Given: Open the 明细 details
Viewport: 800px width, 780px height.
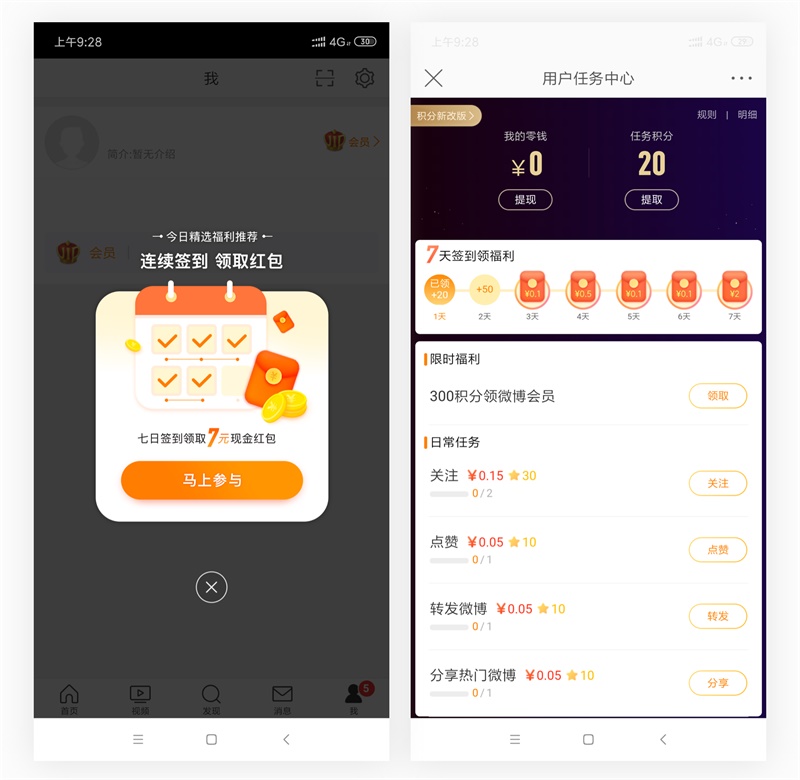Looking at the screenshot, I should [747, 115].
